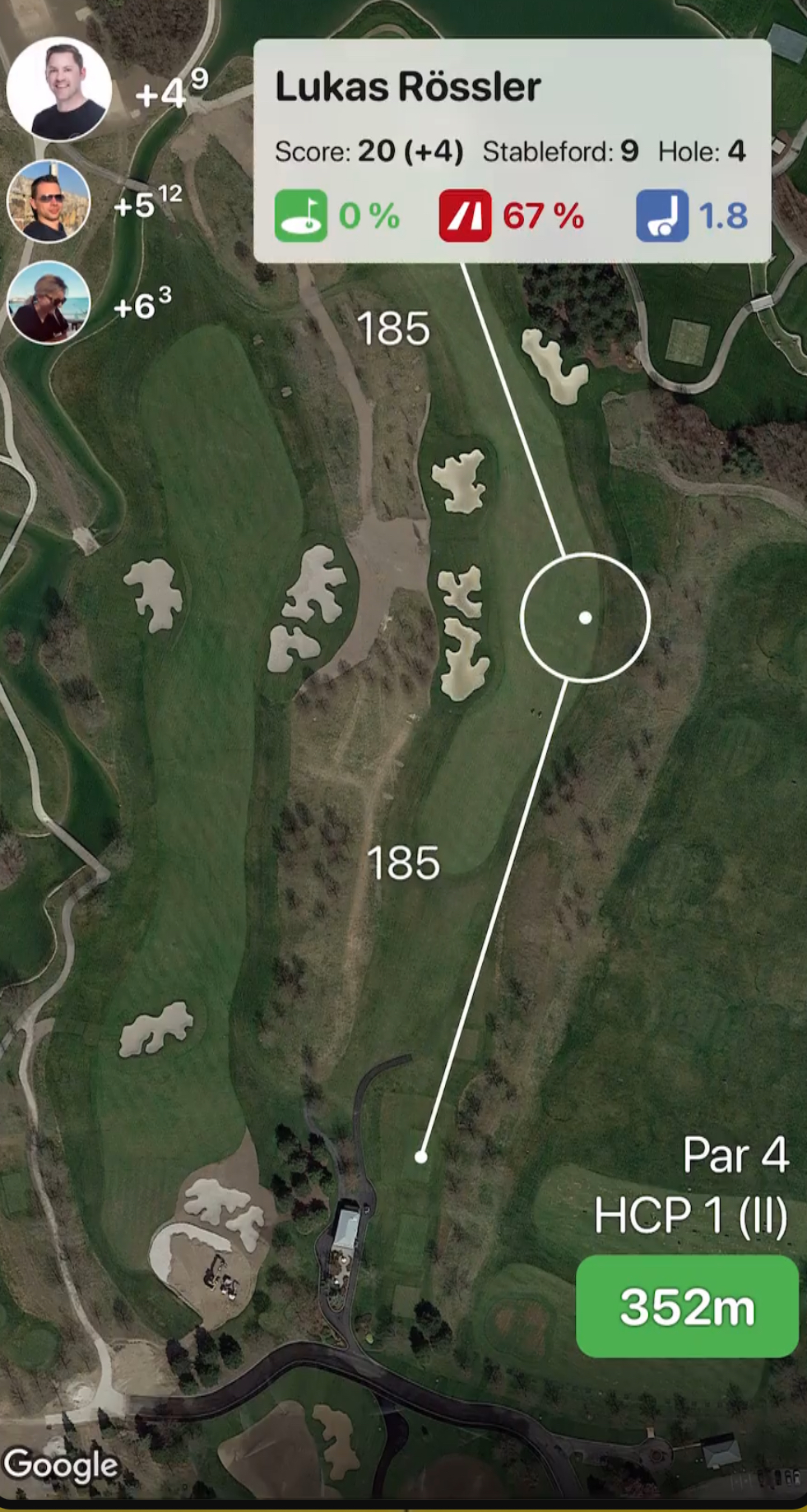Tap the green 352m distance button

tap(687, 1306)
